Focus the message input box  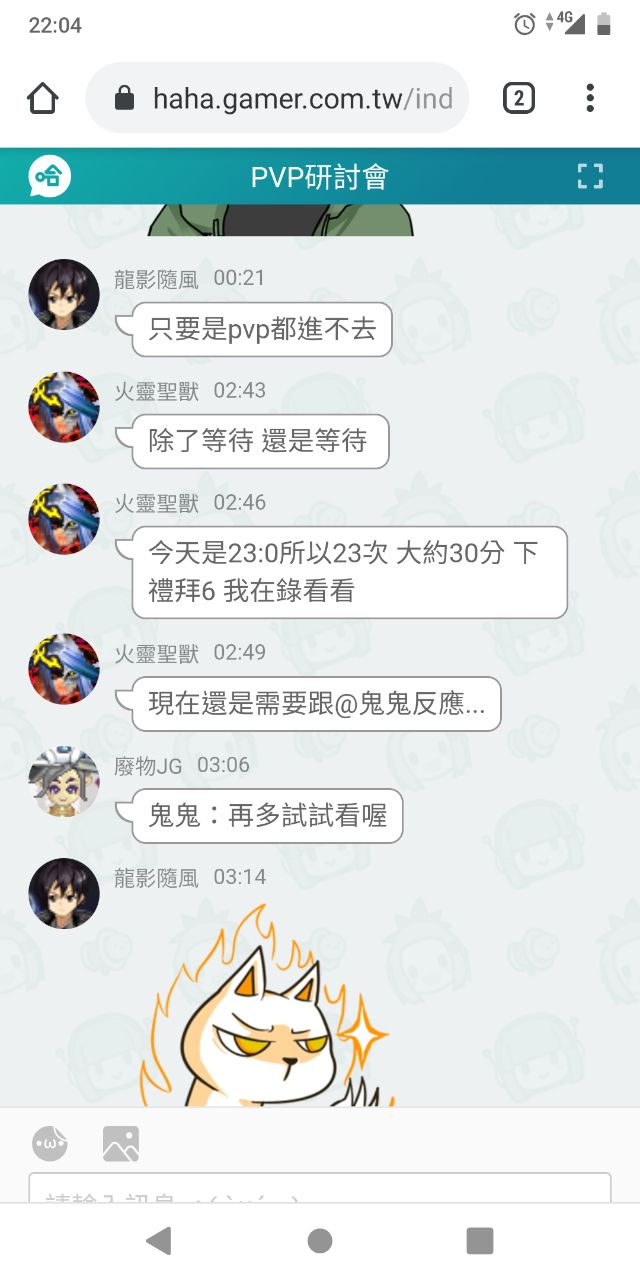pos(320,1190)
